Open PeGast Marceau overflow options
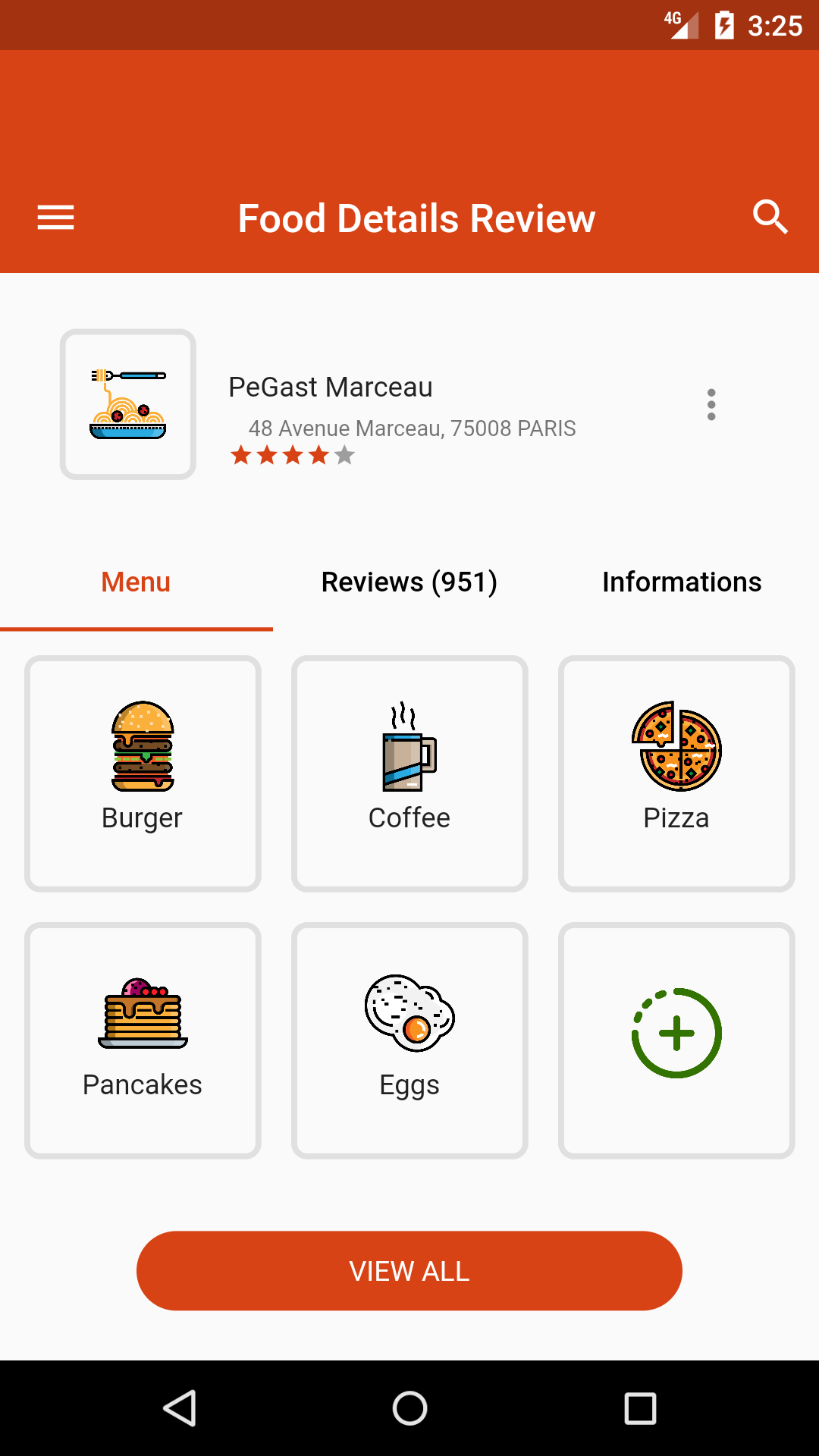 (711, 405)
